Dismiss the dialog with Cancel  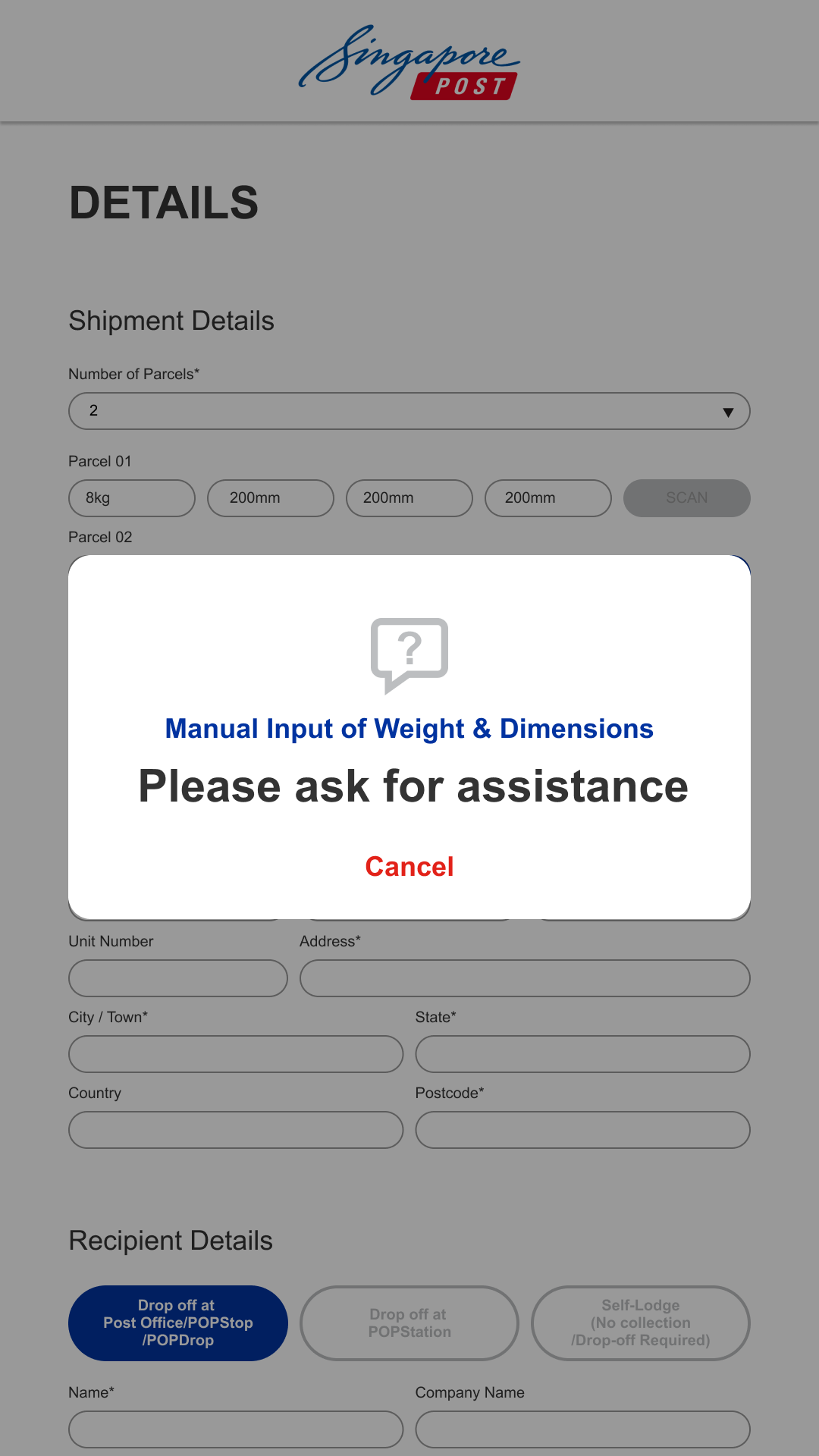point(409,867)
